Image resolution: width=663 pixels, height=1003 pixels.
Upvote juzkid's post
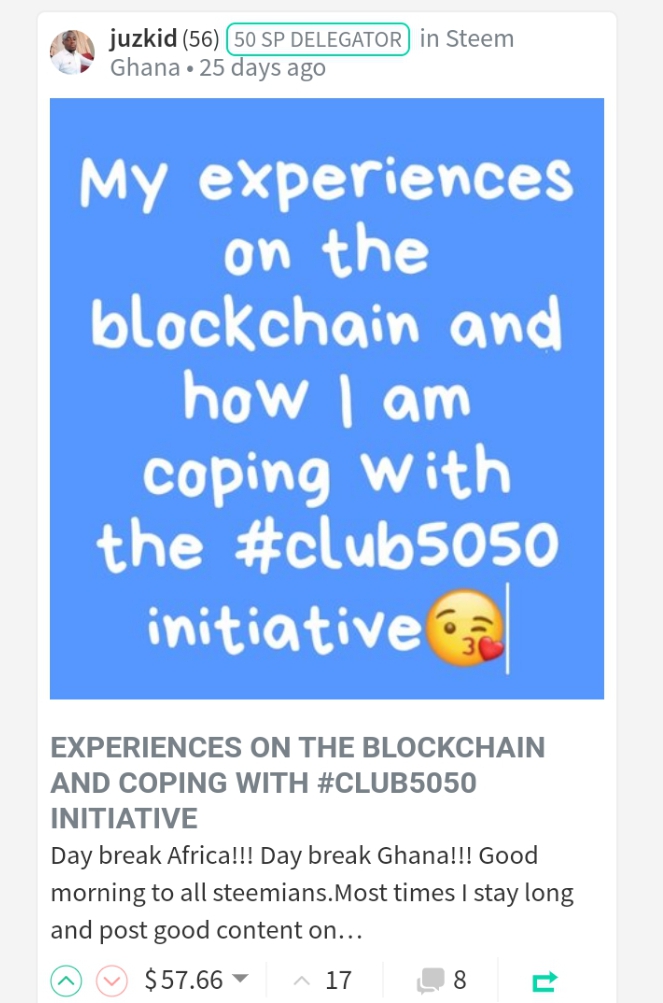(67, 980)
